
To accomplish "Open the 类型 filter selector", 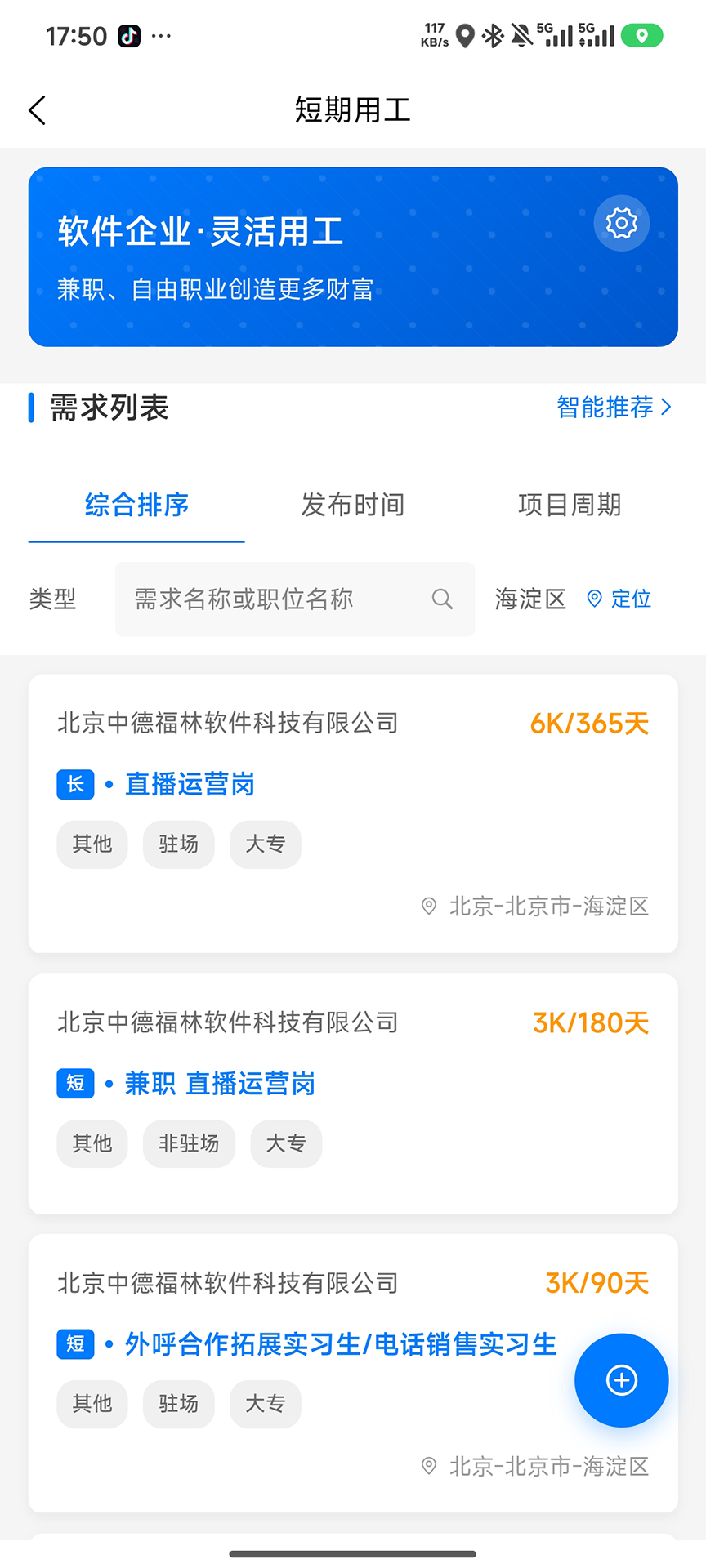I will 51,599.
